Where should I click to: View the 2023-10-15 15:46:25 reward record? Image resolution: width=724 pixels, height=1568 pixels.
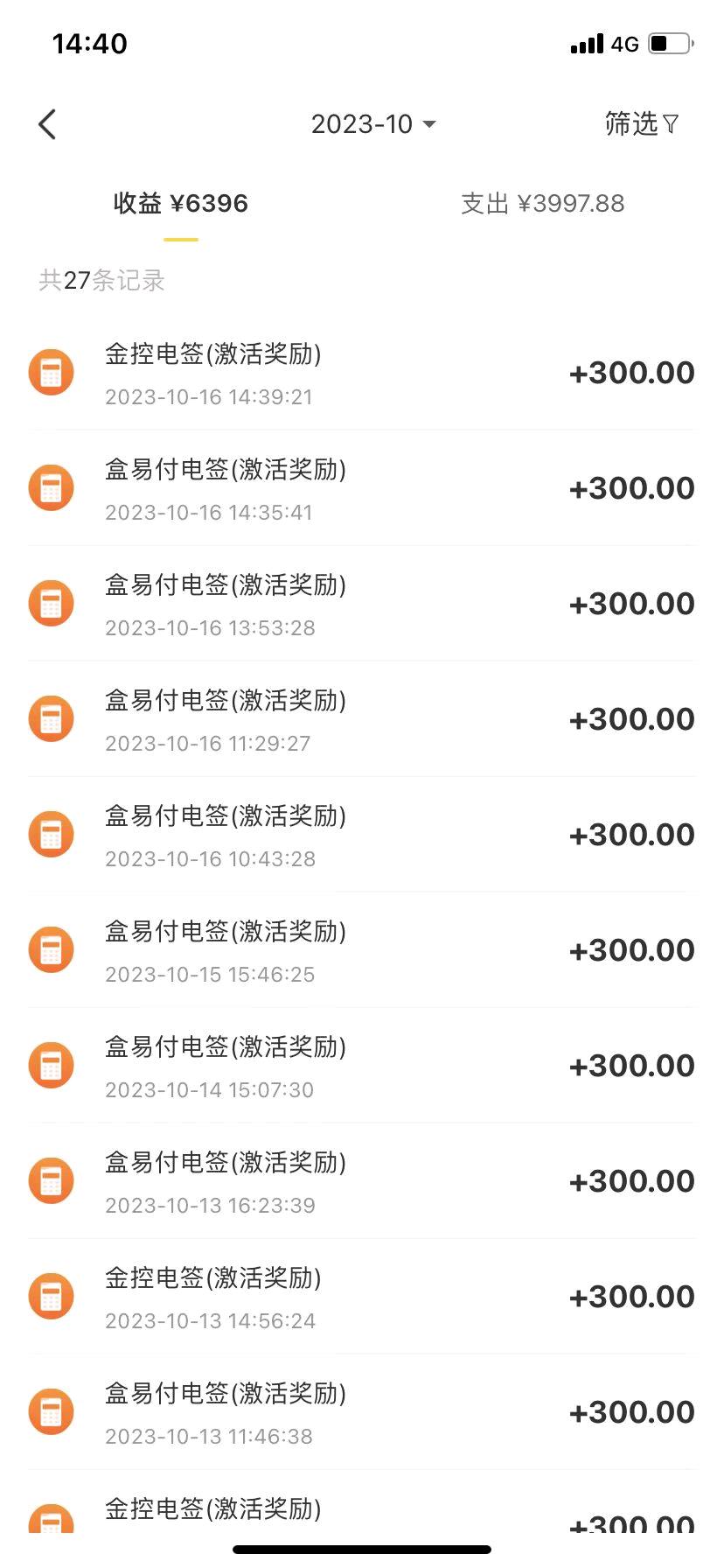click(x=362, y=950)
